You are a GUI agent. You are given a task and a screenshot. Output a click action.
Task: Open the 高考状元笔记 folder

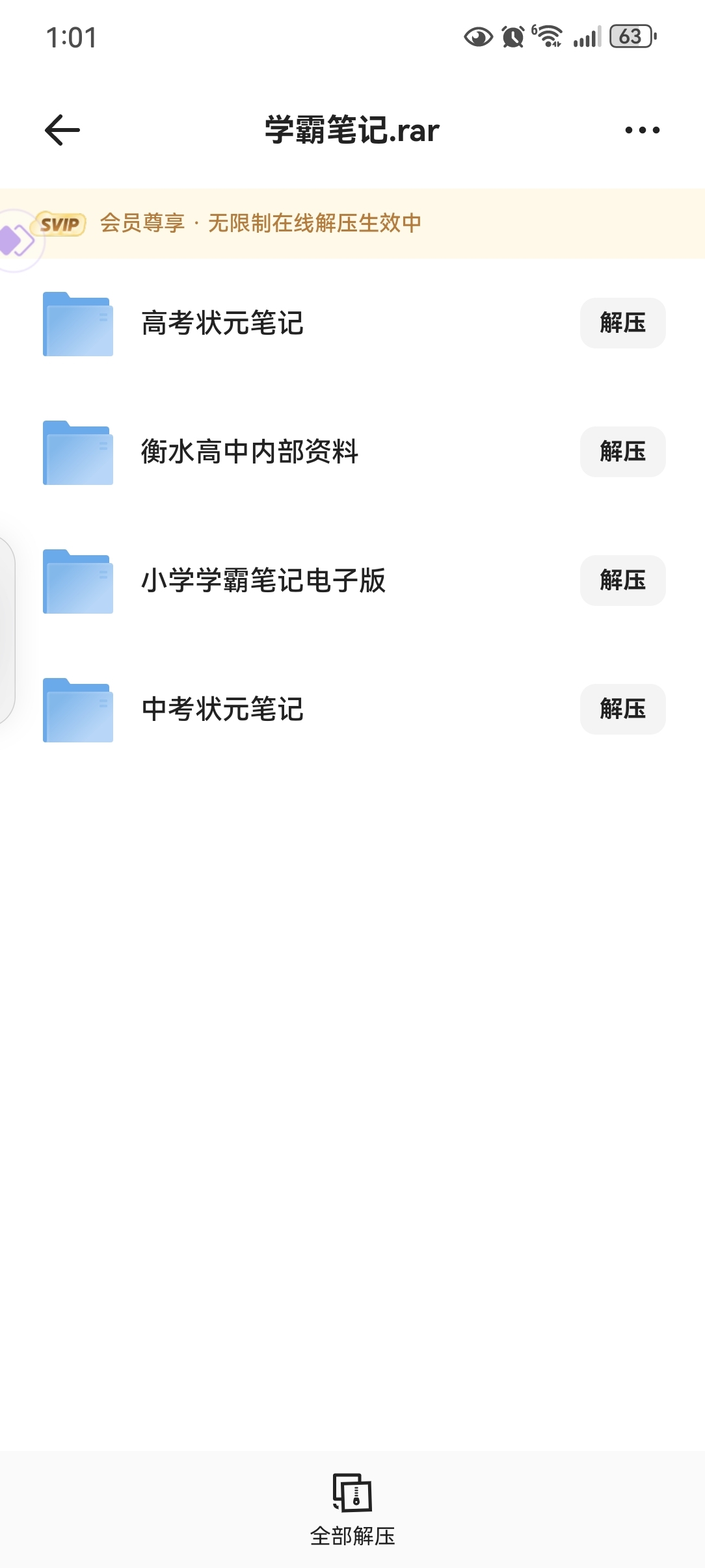point(222,323)
